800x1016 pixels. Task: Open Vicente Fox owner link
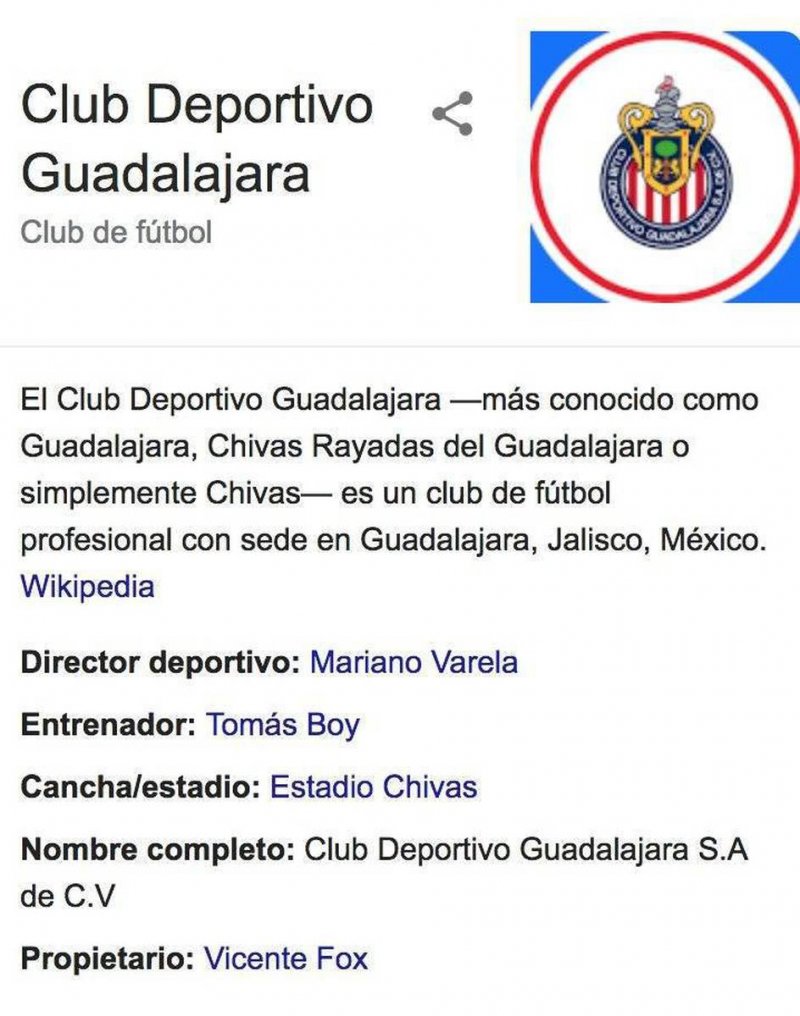(286, 960)
